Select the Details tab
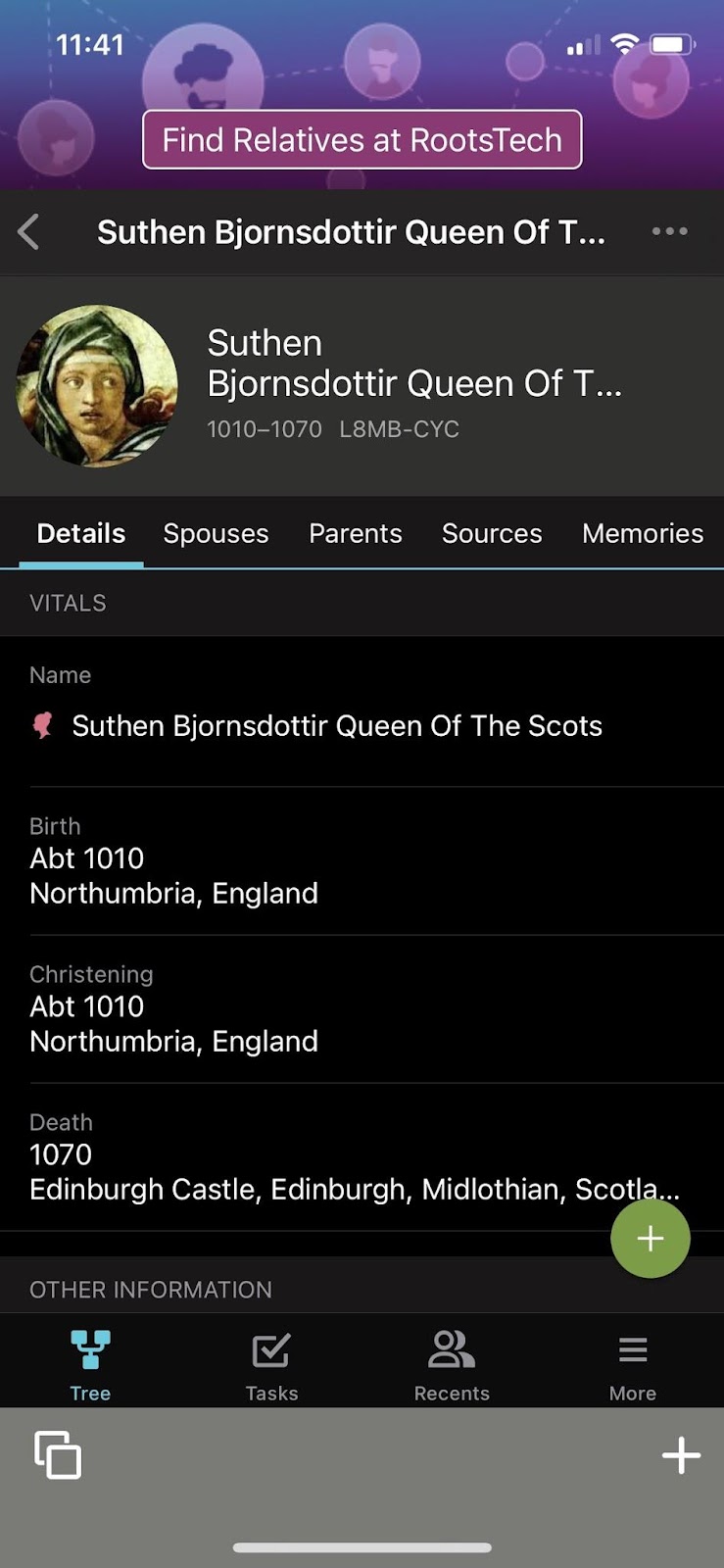This screenshot has width=724, height=1568. point(81,533)
